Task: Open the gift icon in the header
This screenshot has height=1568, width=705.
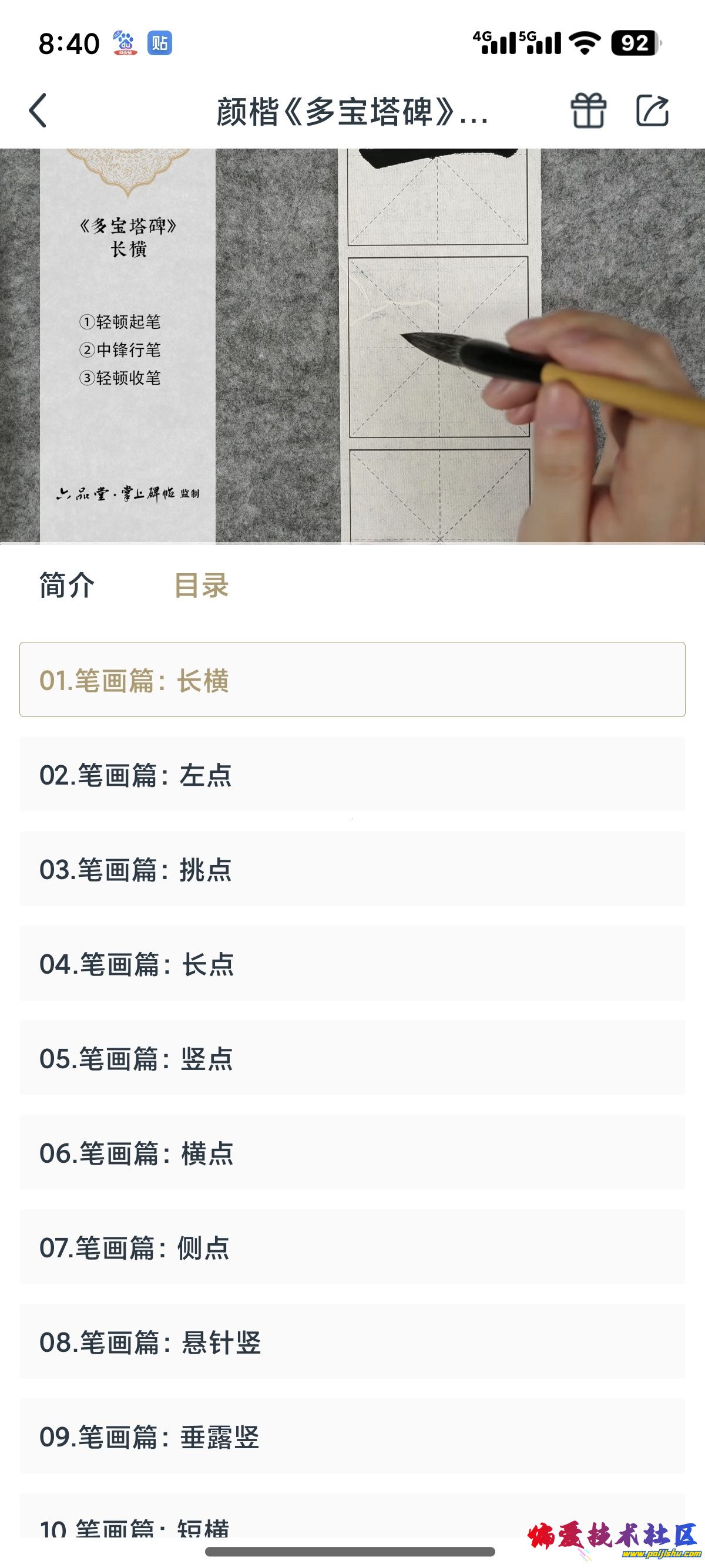Action: pyautogui.click(x=587, y=111)
